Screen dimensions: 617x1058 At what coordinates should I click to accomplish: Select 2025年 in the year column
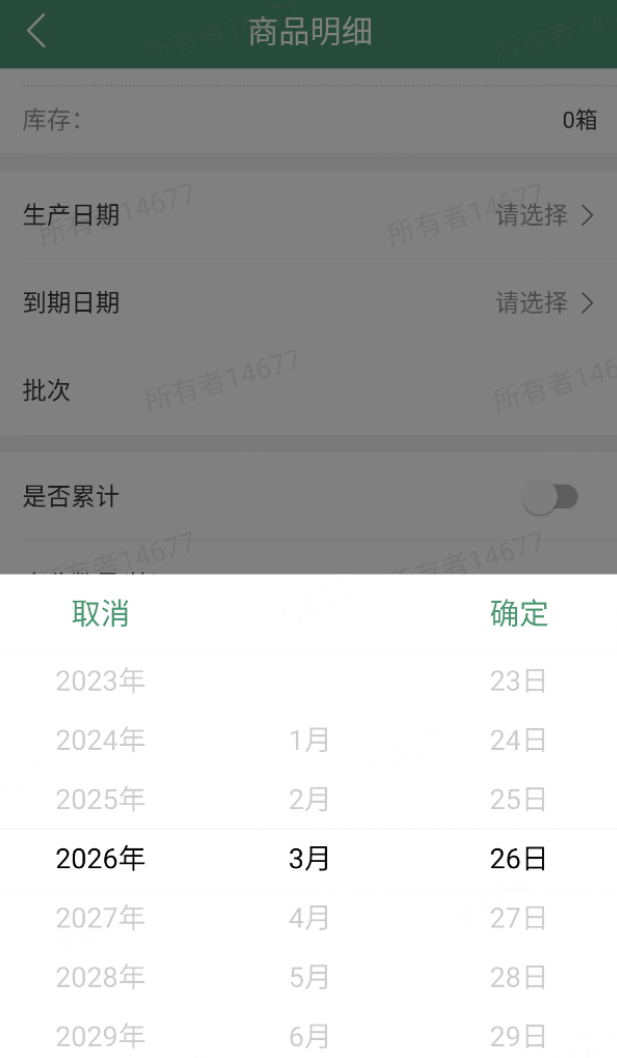pyautogui.click(x=100, y=799)
